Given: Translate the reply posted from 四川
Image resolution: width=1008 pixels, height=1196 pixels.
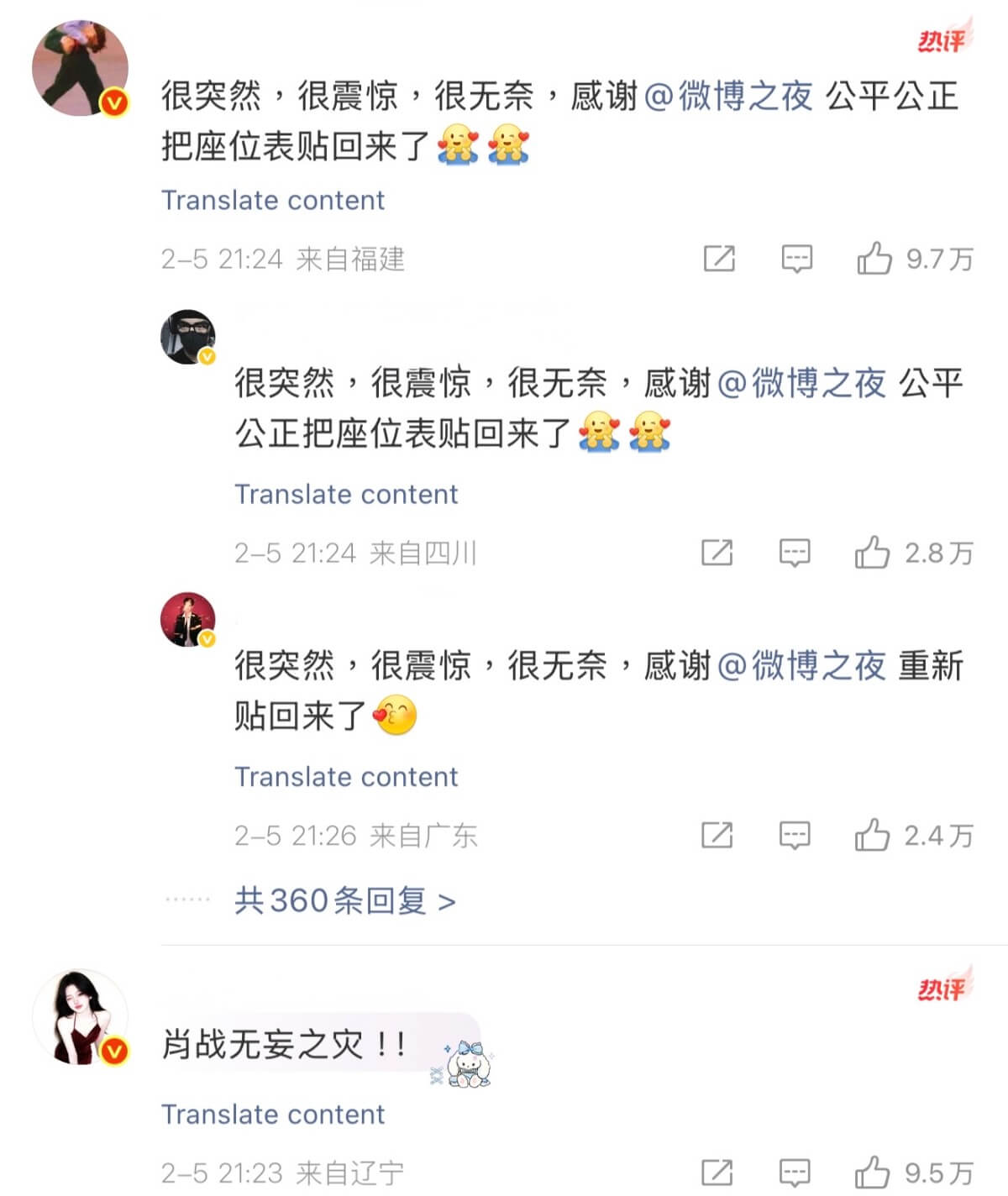Looking at the screenshot, I should click(346, 494).
